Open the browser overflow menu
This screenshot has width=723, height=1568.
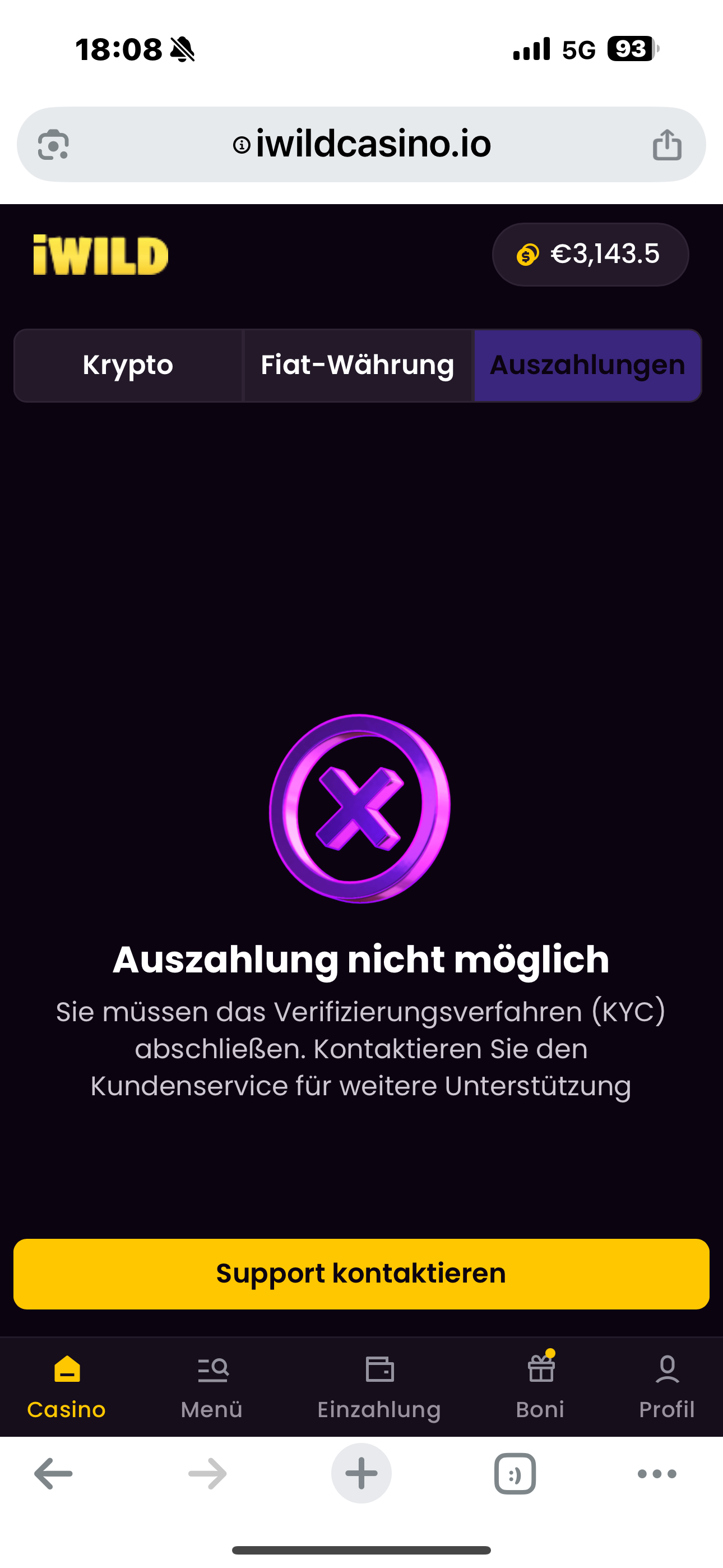tap(657, 1474)
